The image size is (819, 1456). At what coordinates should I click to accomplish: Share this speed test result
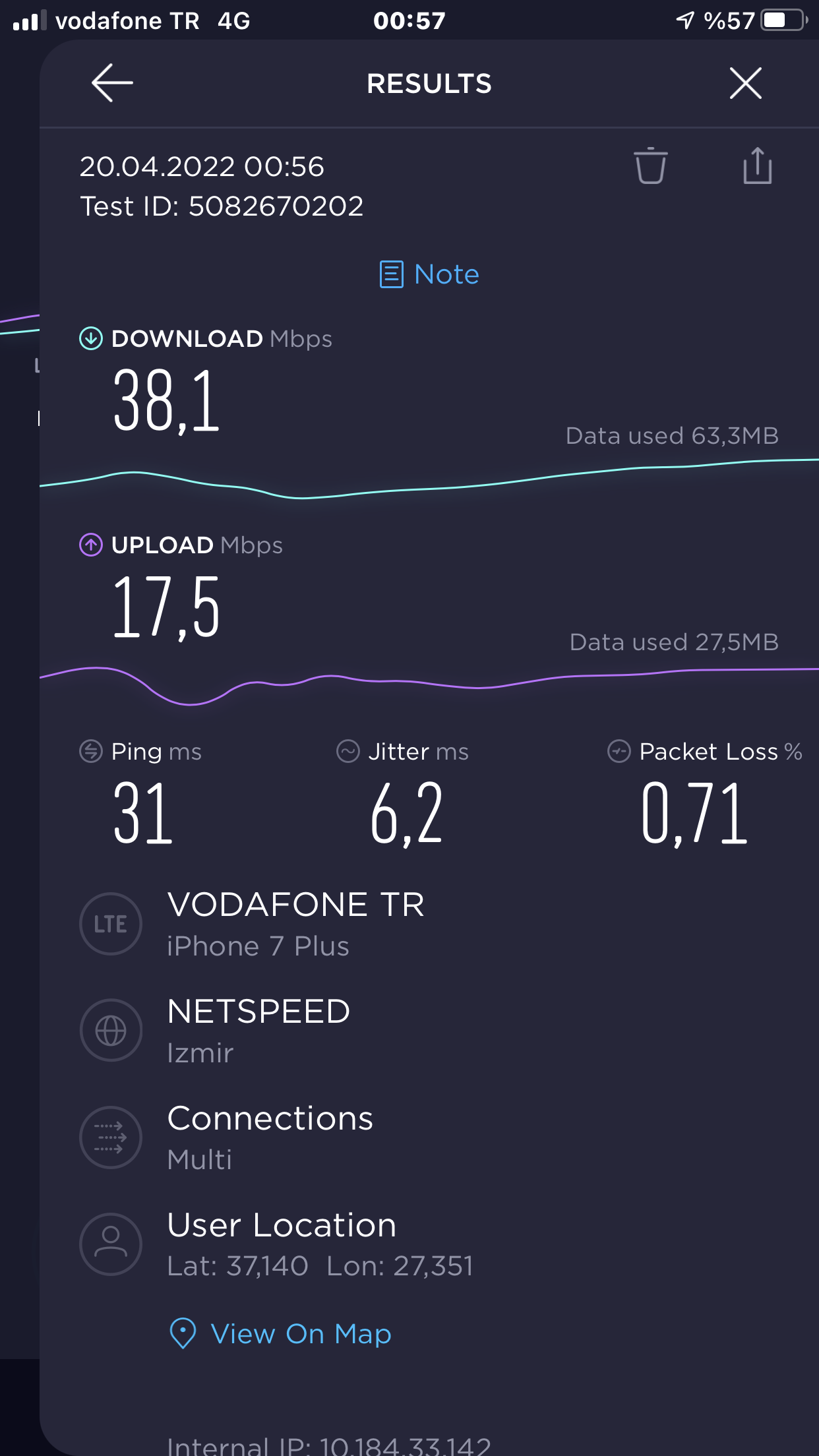(757, 166)
